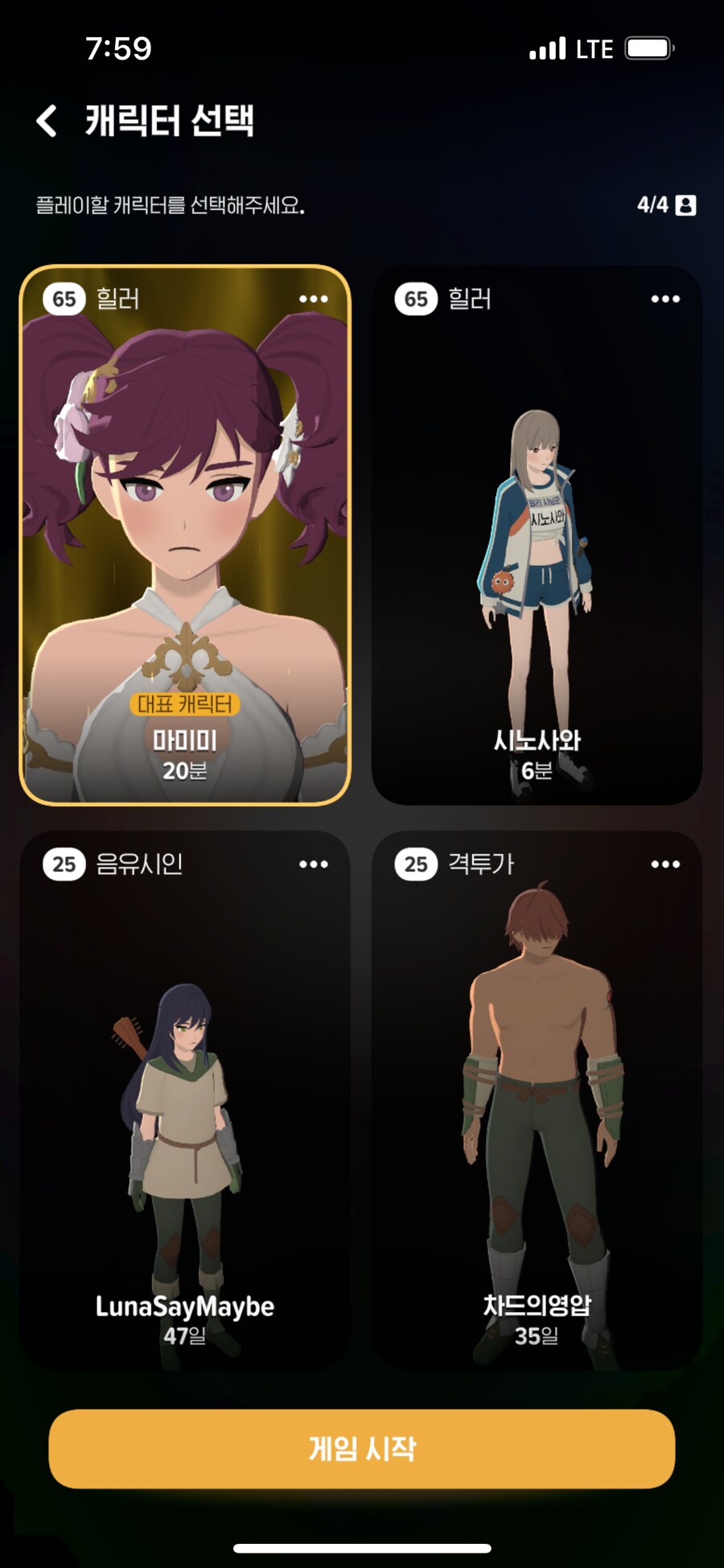724x1568 pixels.
Task: Select the 차드의영압 character card
Action: point(537,1100)
